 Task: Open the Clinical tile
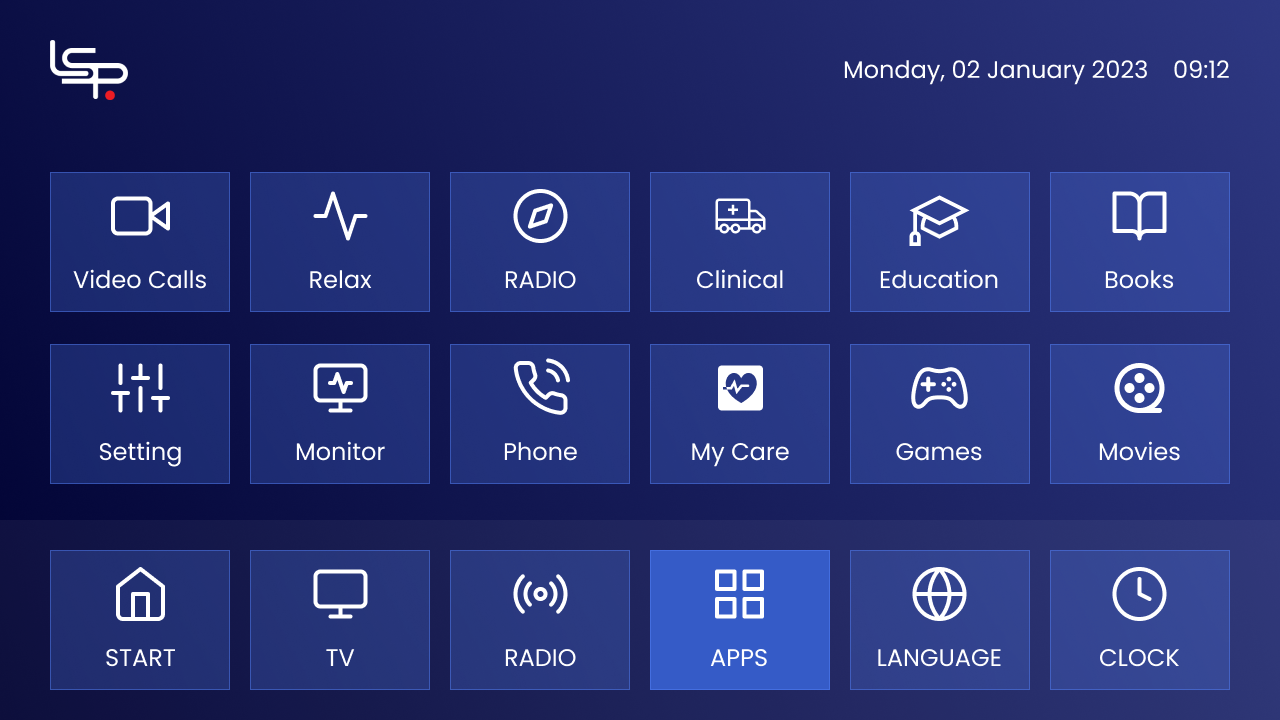click(x=740, y=242)
